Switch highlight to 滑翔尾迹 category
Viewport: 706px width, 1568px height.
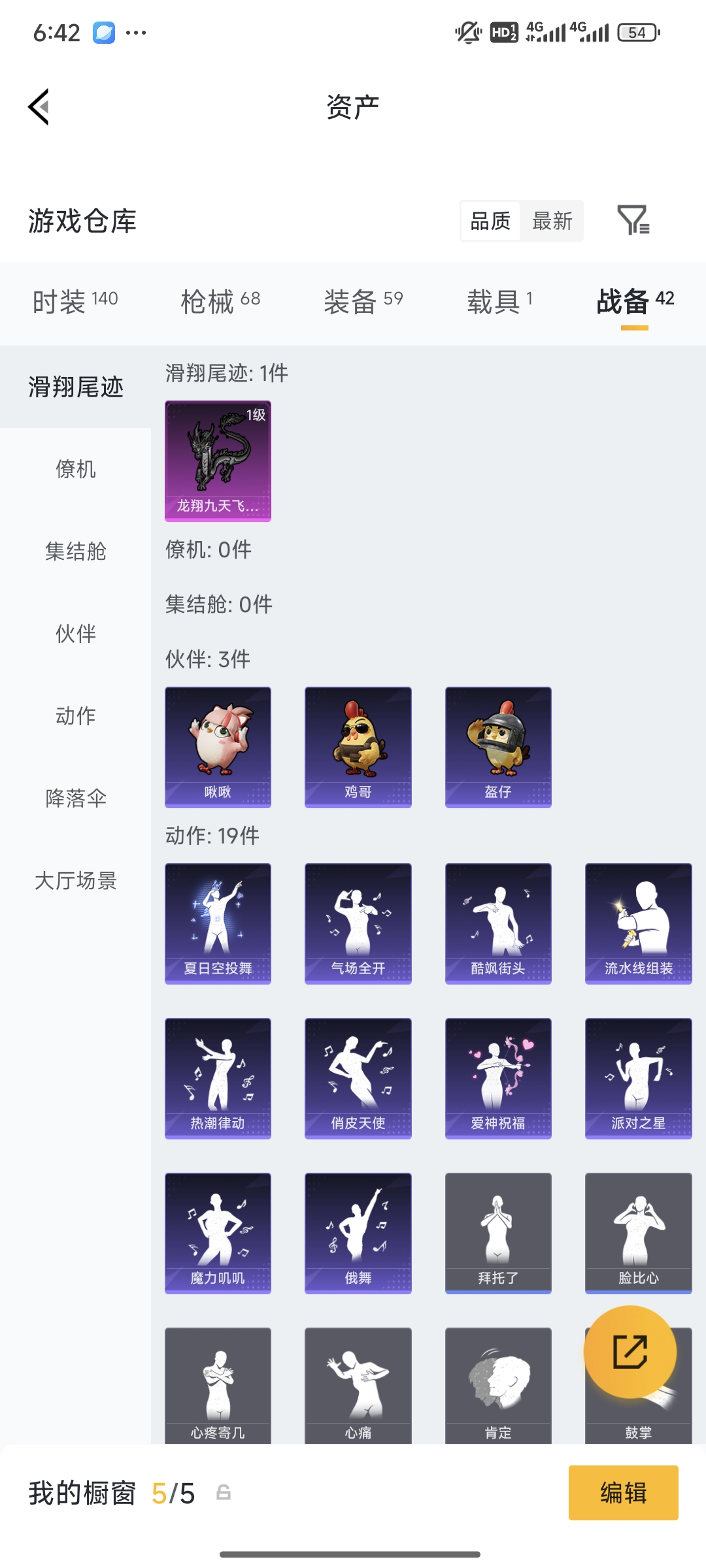pos(74,386)
